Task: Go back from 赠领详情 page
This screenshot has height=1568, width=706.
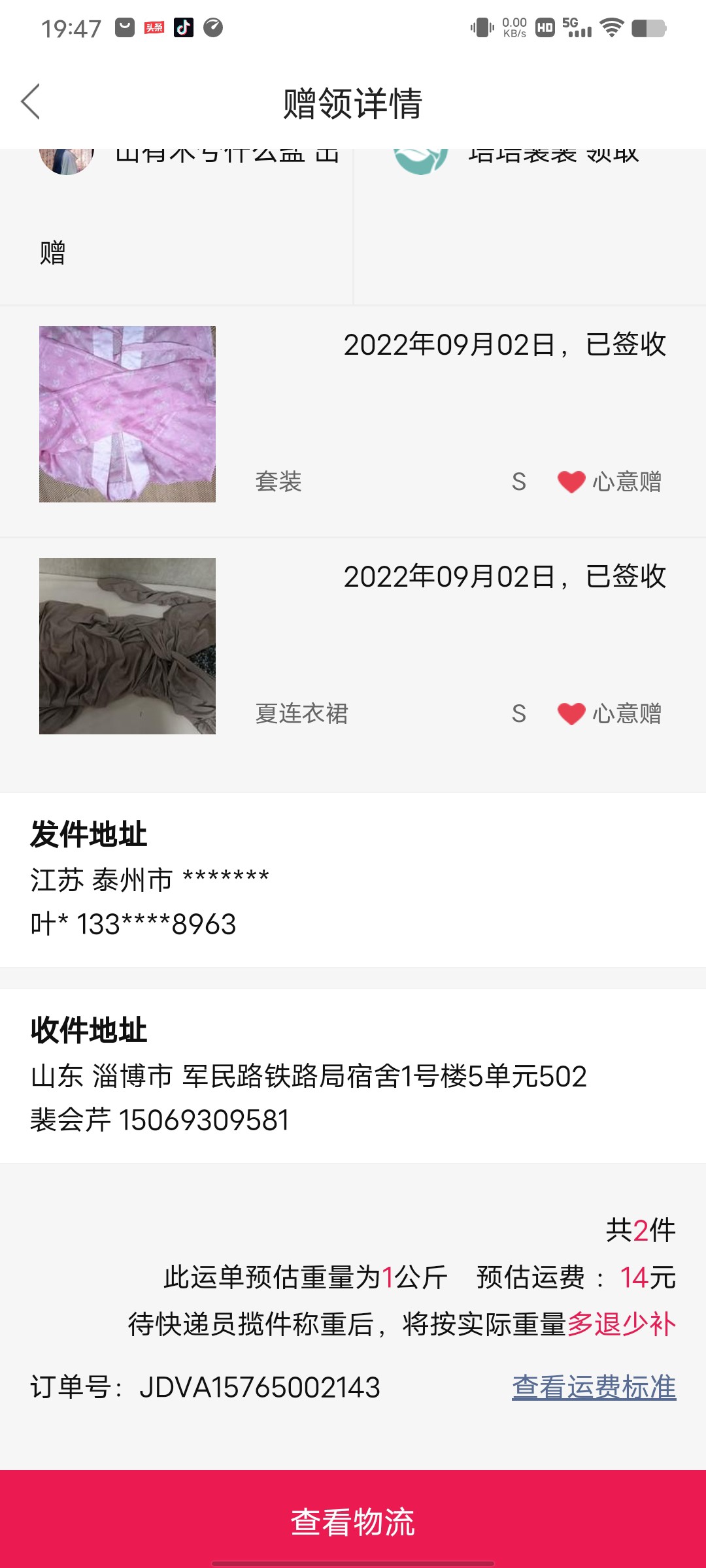Action: pos(31,102)
